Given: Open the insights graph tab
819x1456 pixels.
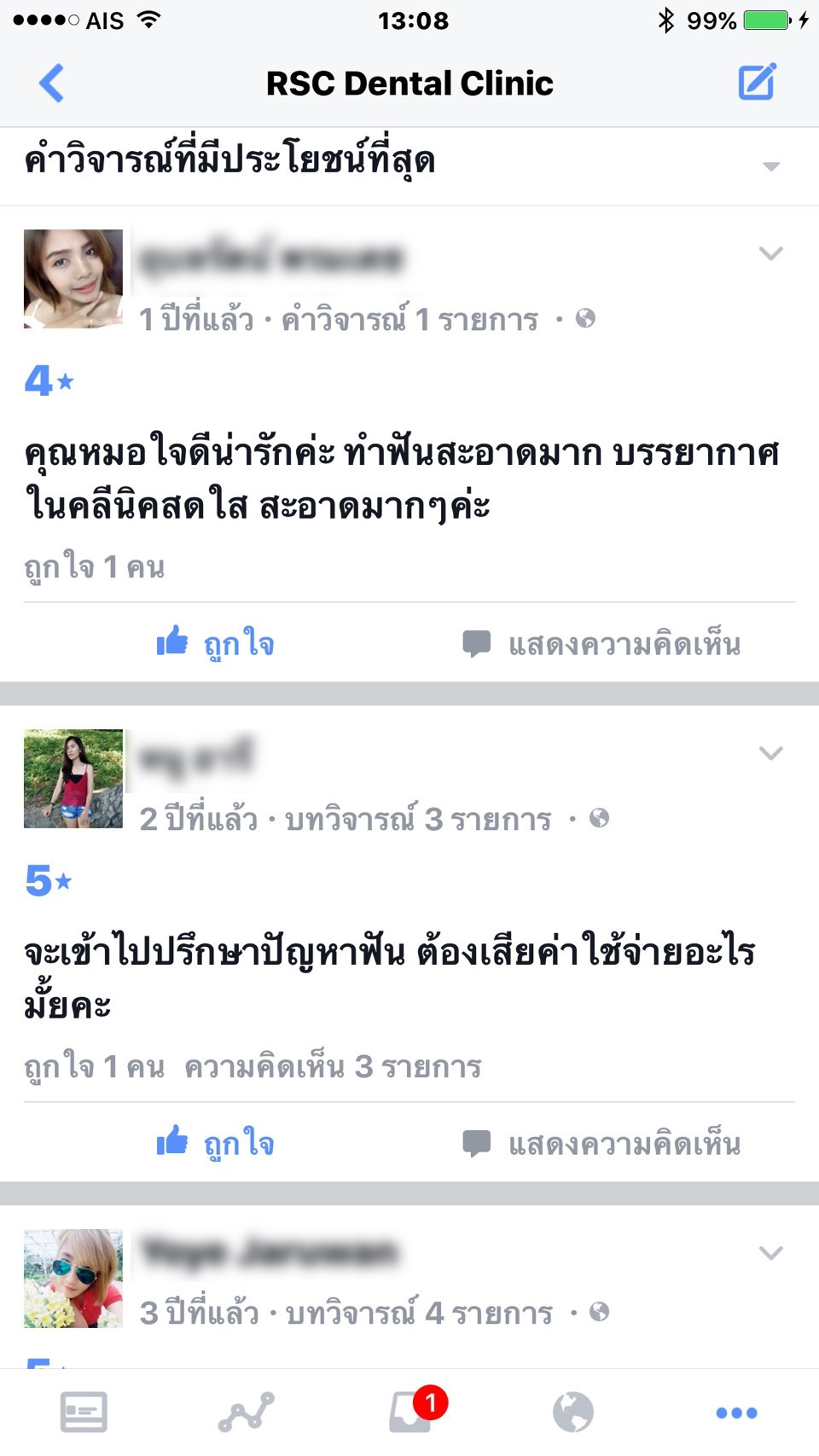Looking at the screenshot, I should [x=247, y=1412].
